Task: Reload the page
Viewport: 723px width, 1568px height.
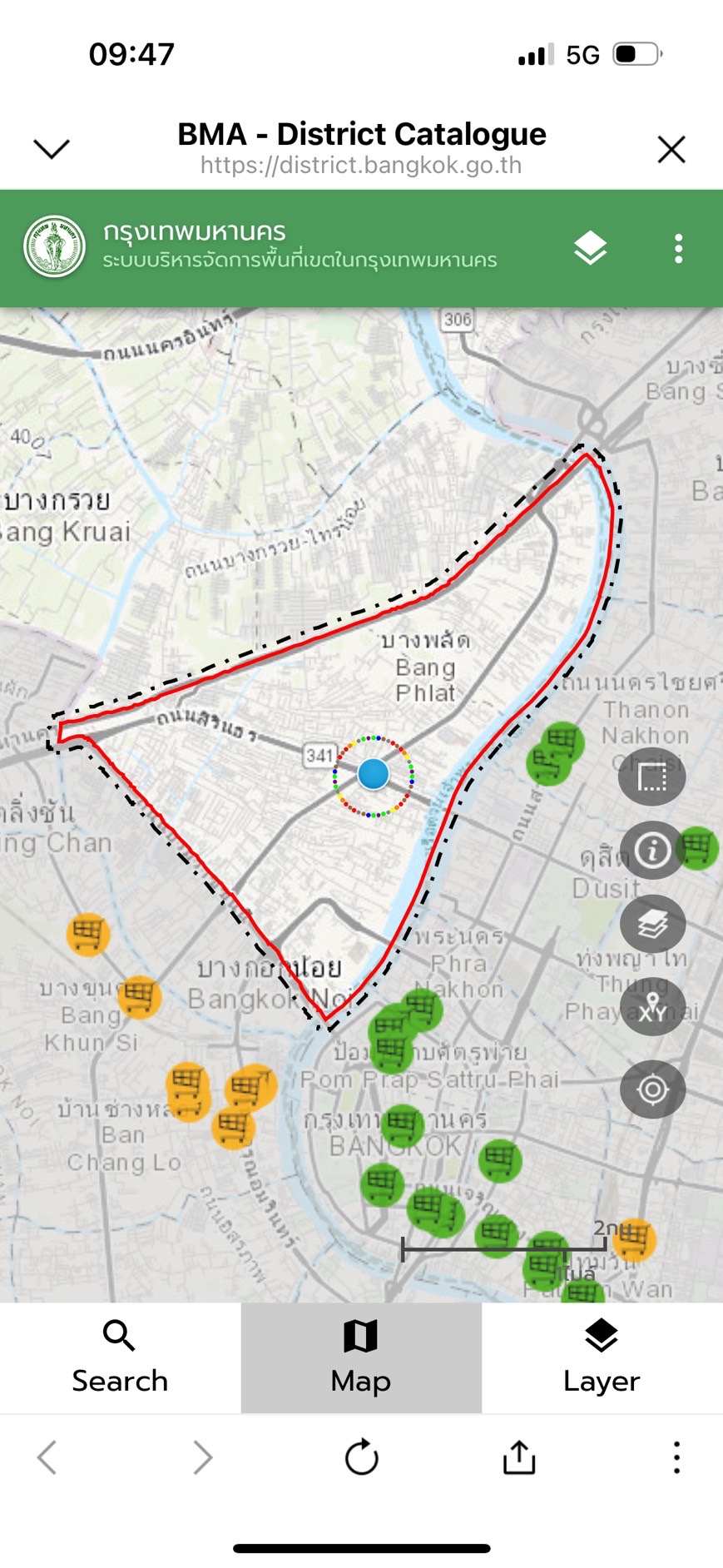Action: click(x=362, y=1457)
